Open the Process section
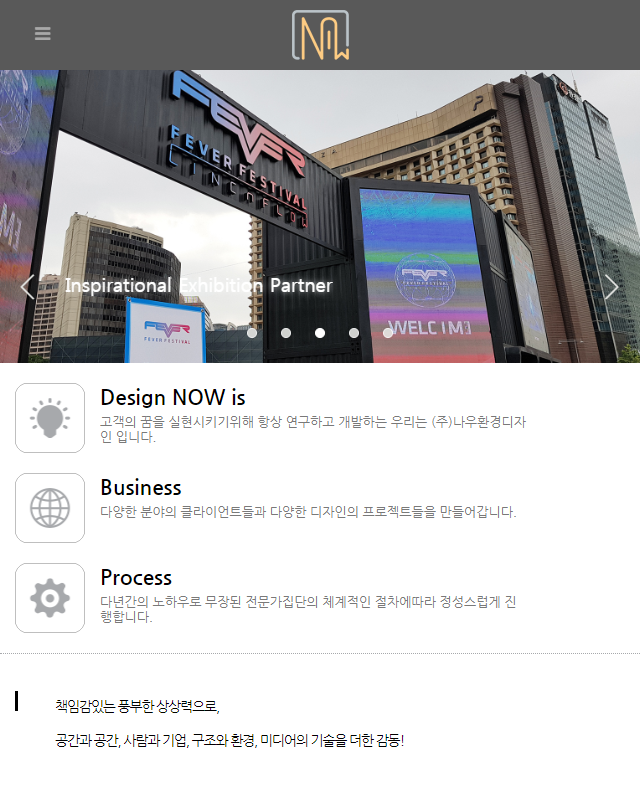The width and height of the screenshot is (640, 794). click(136, 578)
